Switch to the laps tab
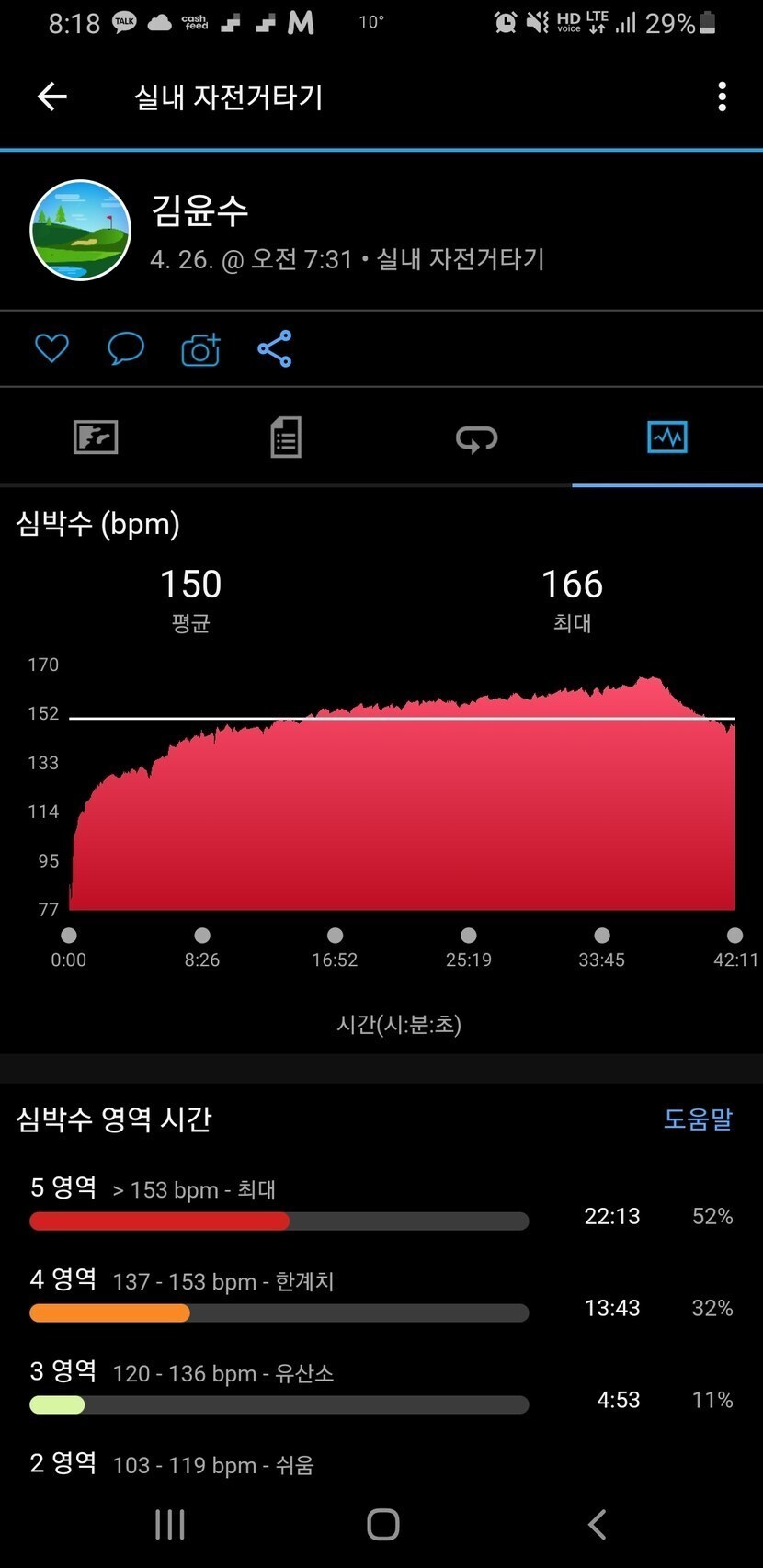This screenshot has height=1568, width=763. click(476, 438)
